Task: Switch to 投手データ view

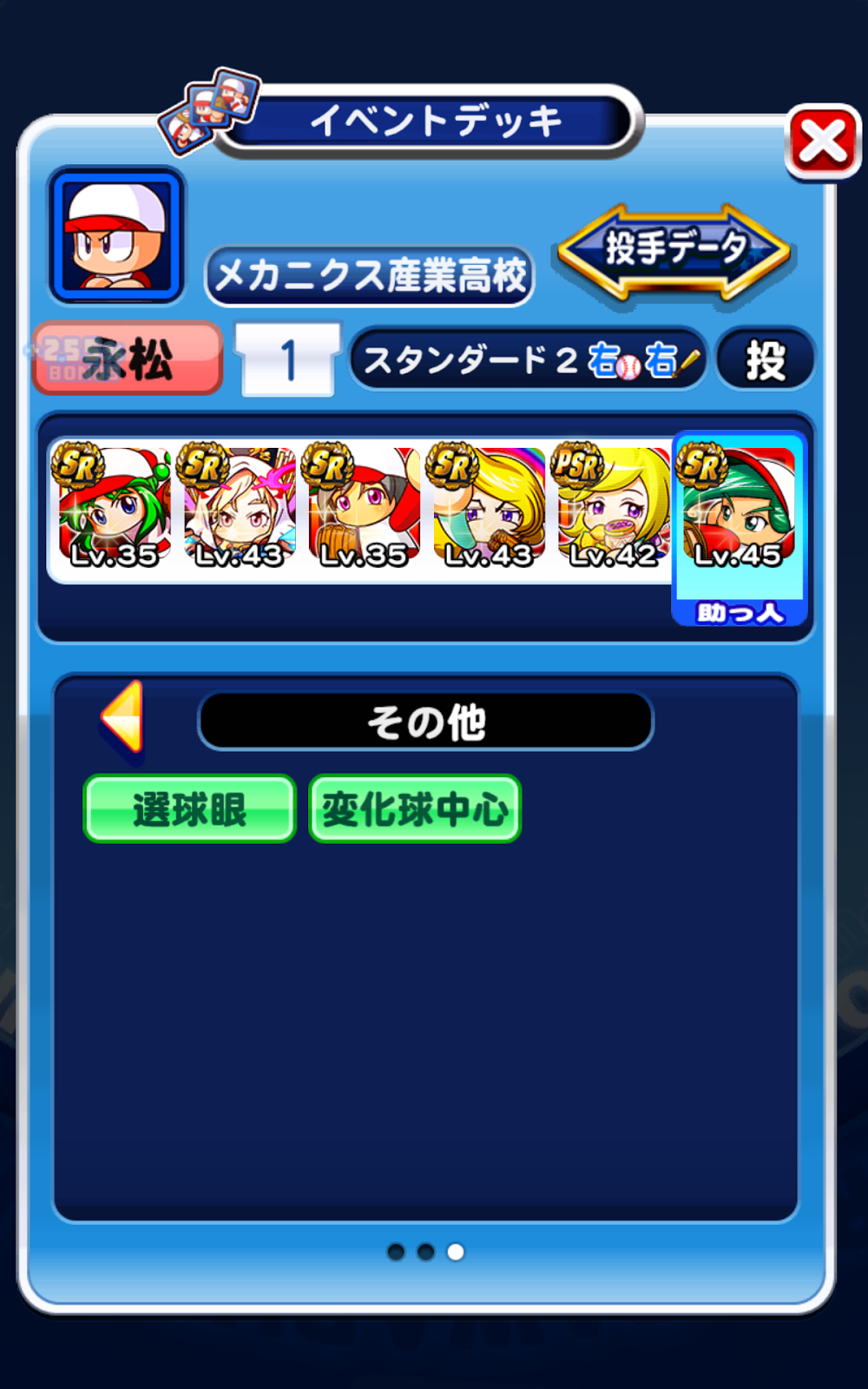Action: tap(674, 251)
